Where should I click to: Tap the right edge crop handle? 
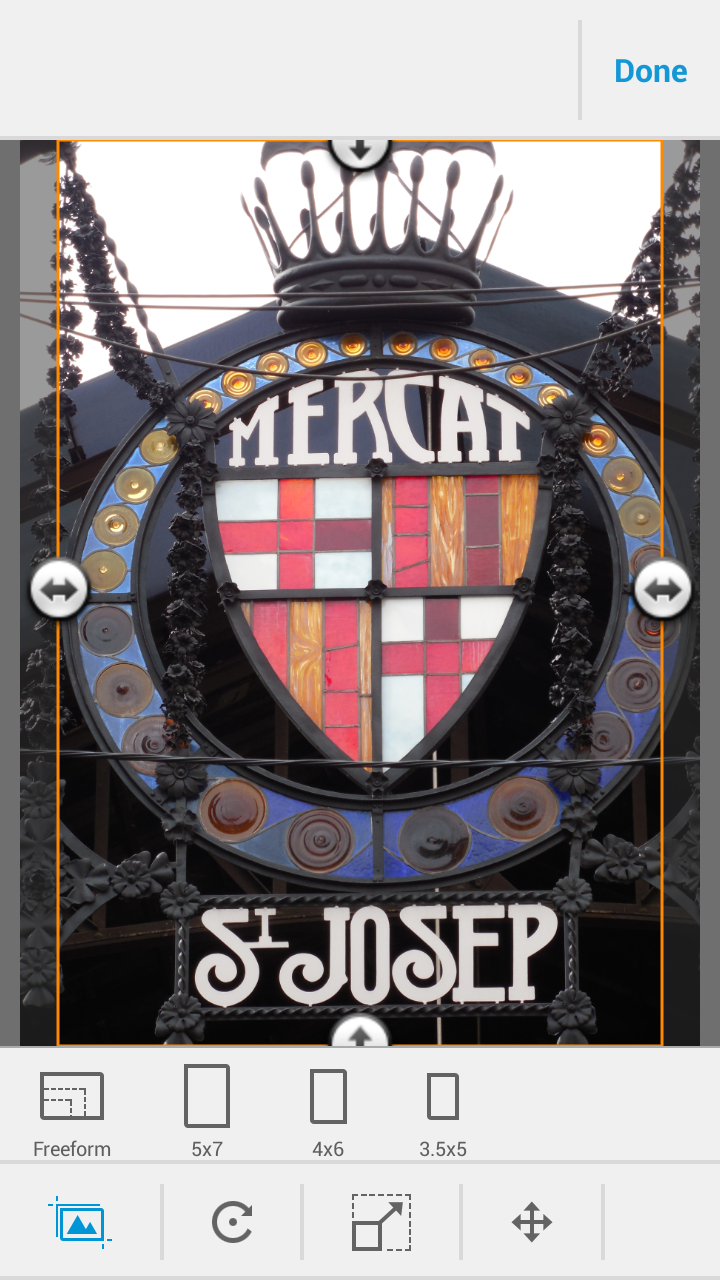(x=662, y=589)
